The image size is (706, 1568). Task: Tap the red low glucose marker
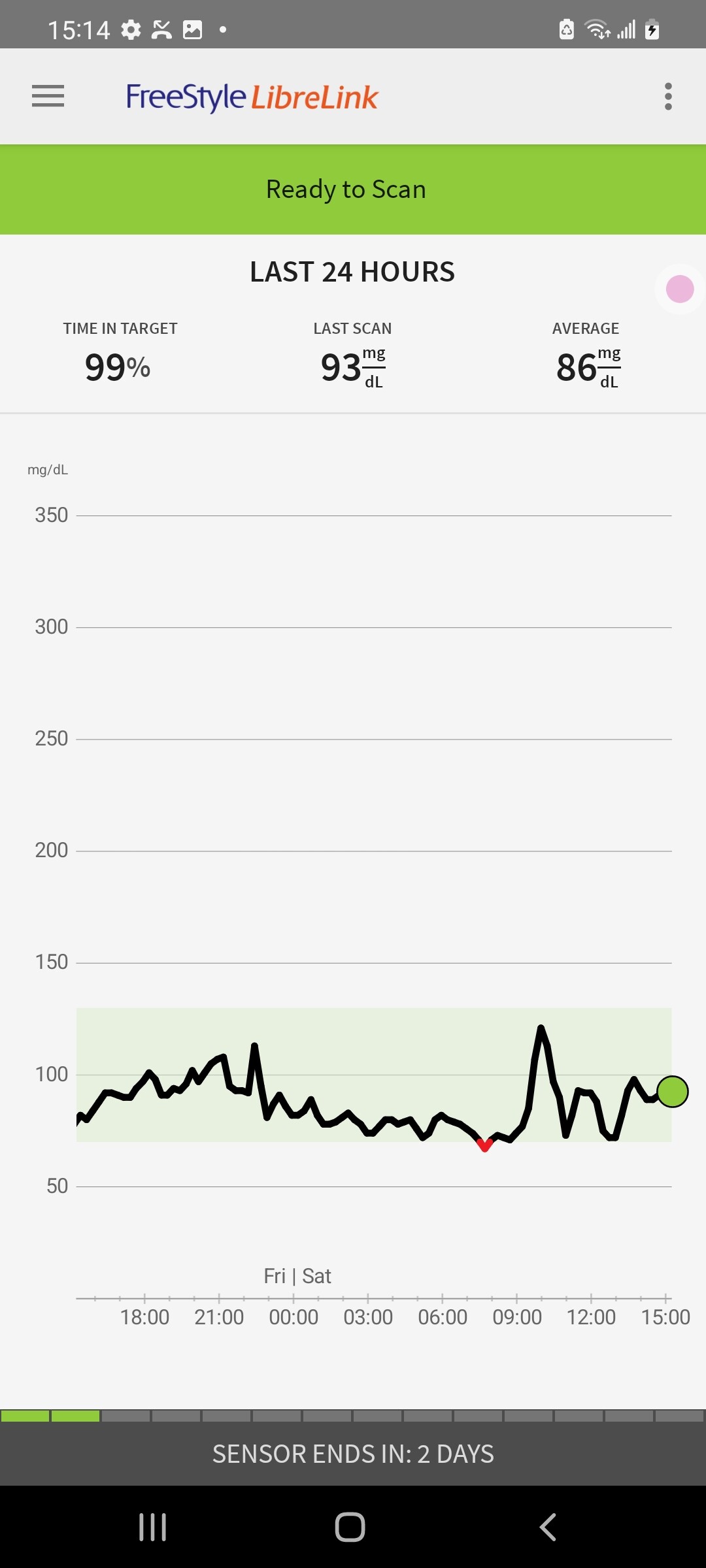pos(484,1145)
